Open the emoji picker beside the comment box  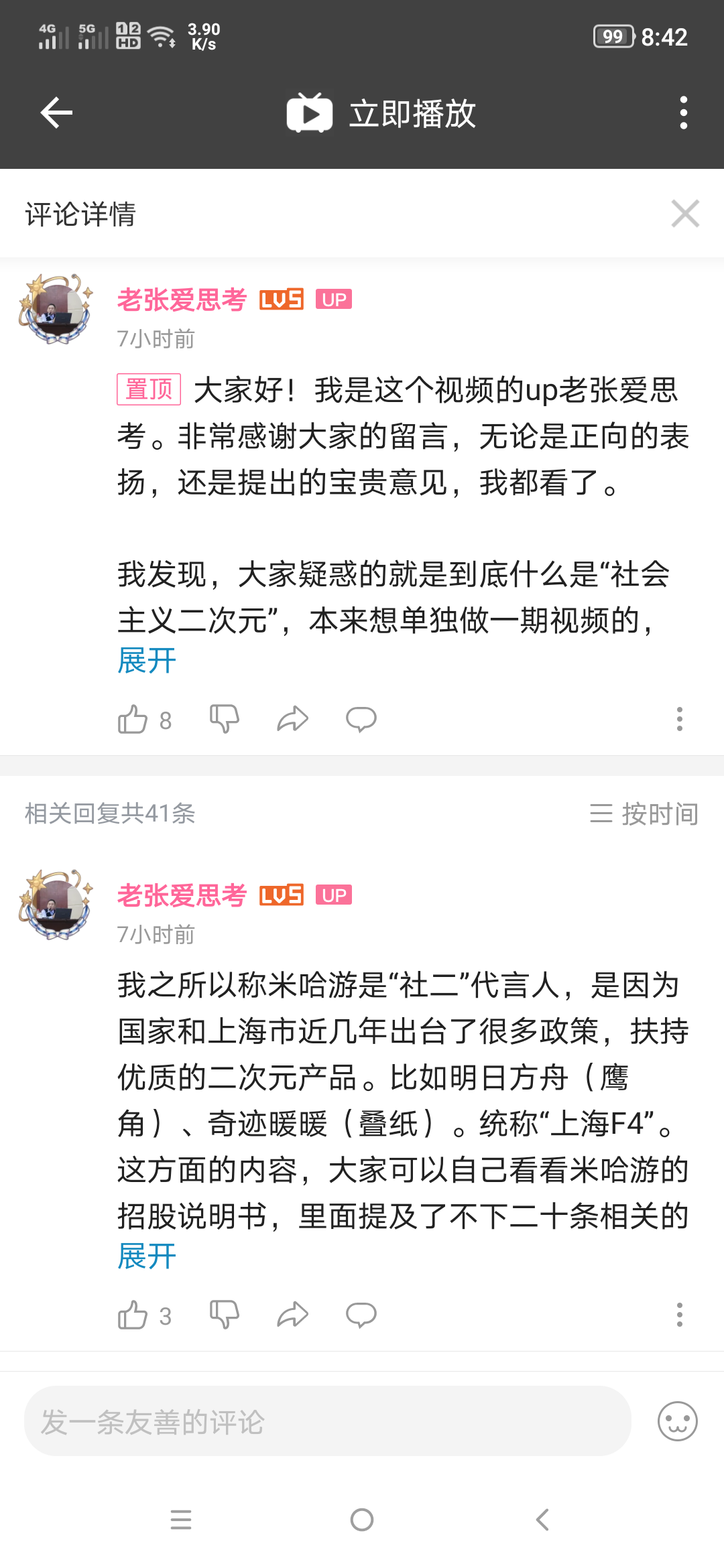click(x=677, y=1421)
